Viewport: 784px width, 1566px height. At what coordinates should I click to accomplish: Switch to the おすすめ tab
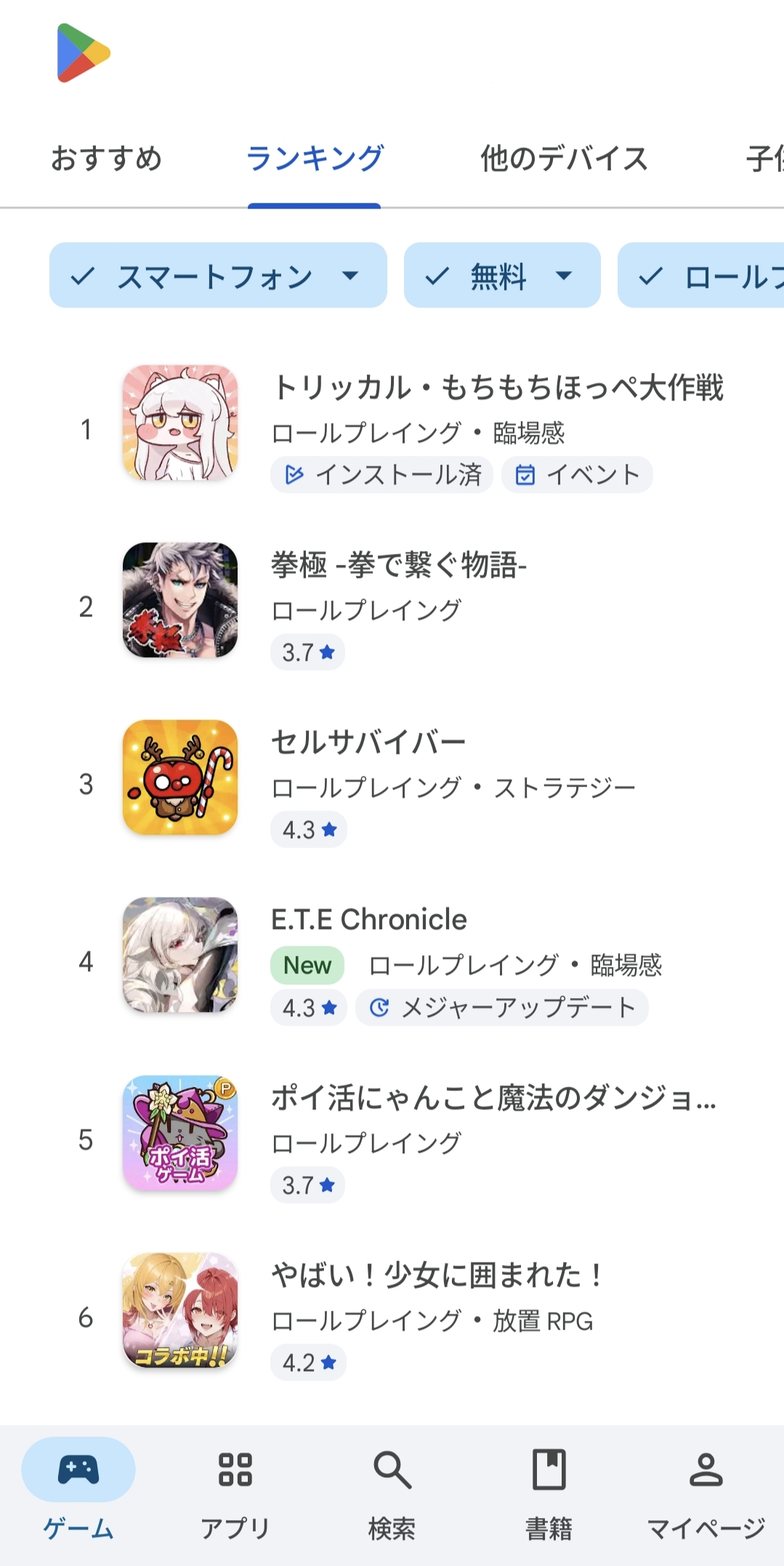pyautogui.click(x=106, y=158)
